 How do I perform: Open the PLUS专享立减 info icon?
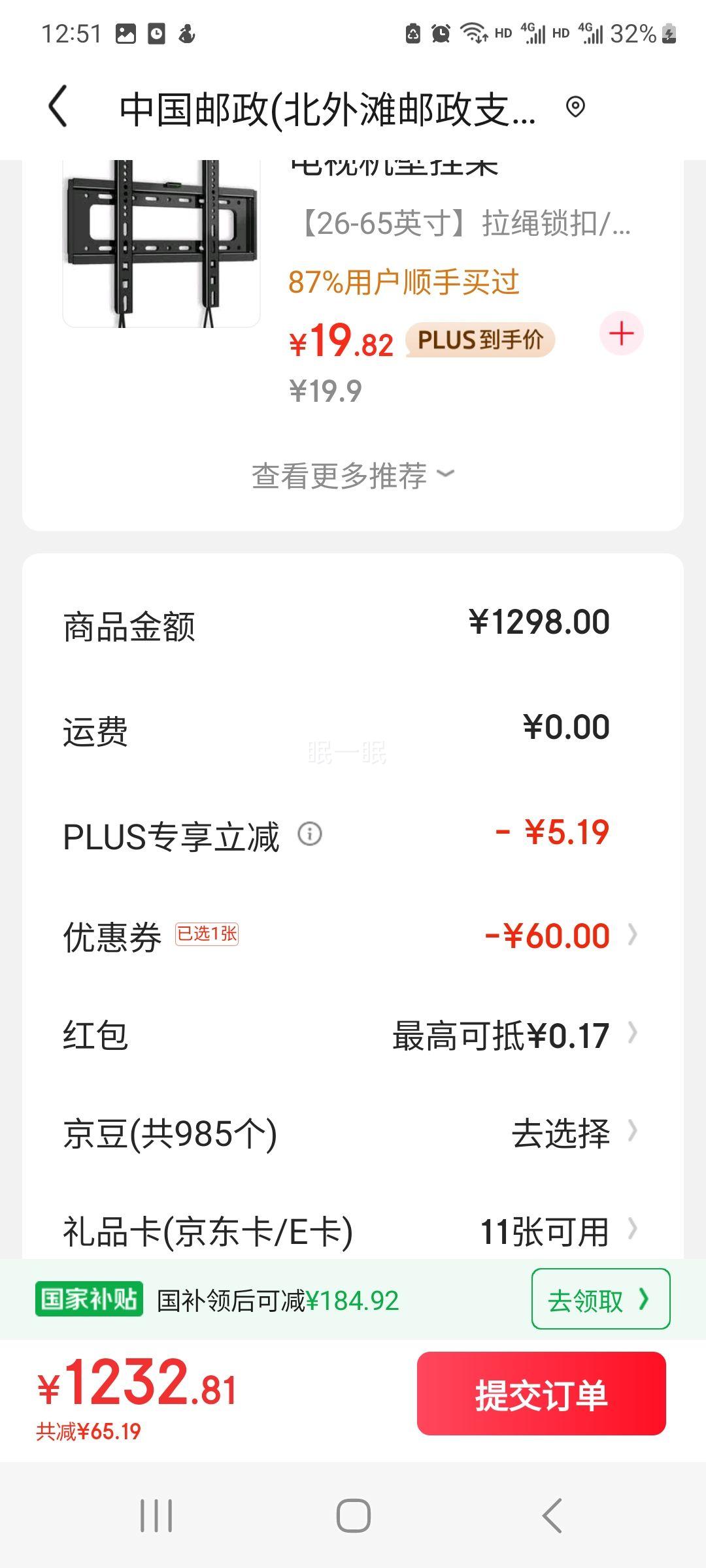click(310, 834)
